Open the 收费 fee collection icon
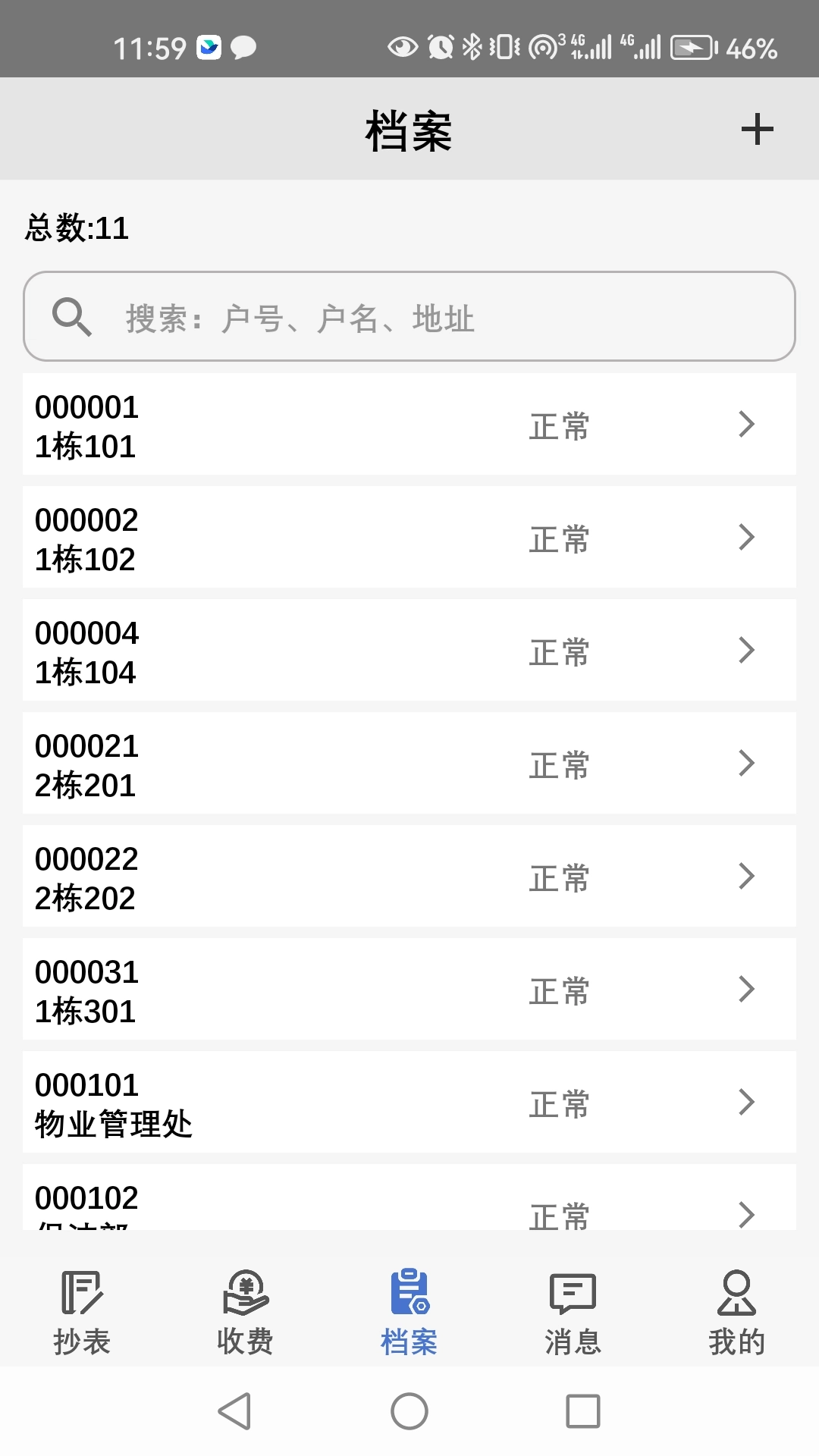This screenshot has height=1456, width=819. click(x=245, y=1297)
